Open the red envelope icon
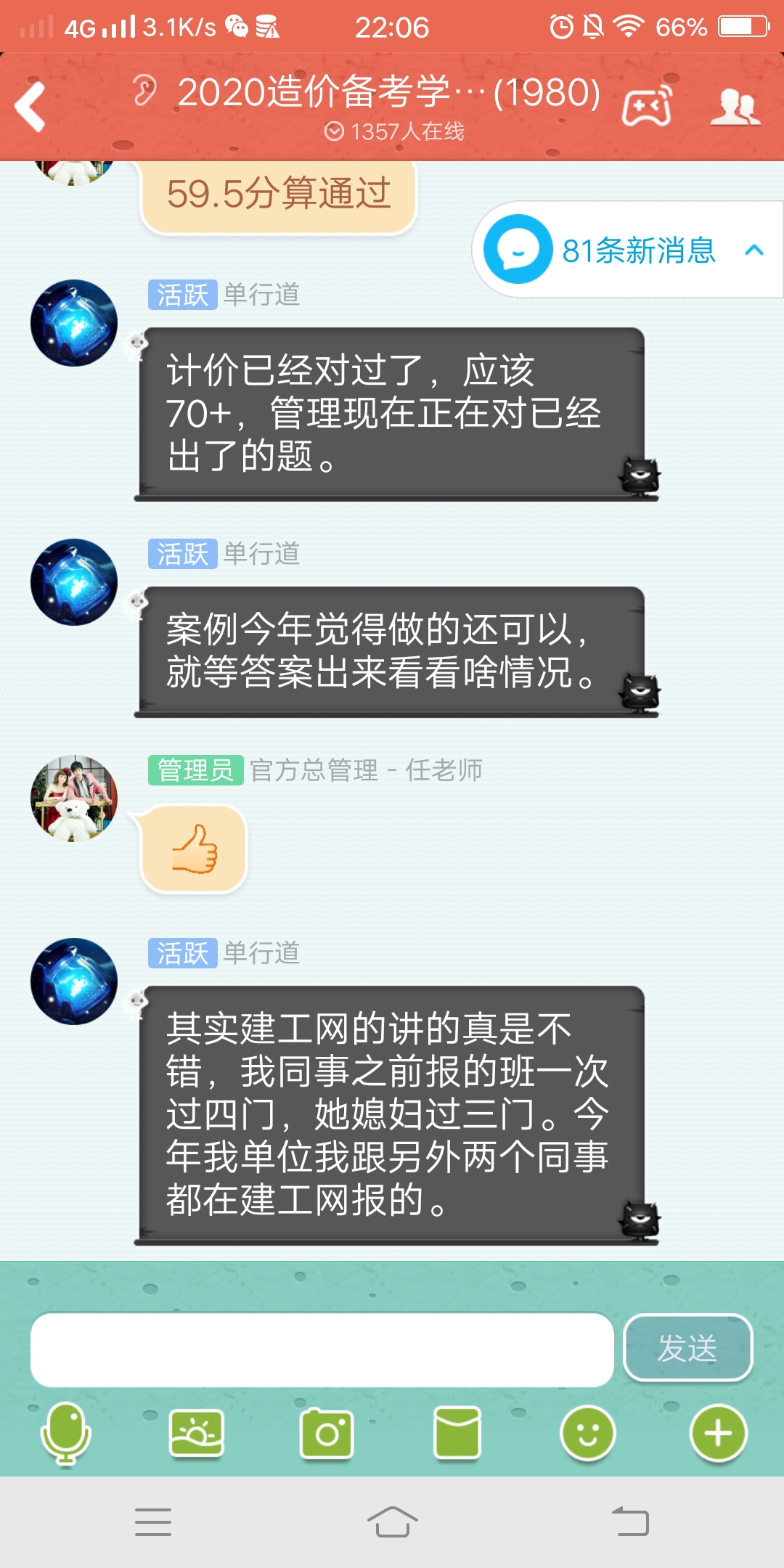This screenshot has width=784, height=1568. 457,1434
